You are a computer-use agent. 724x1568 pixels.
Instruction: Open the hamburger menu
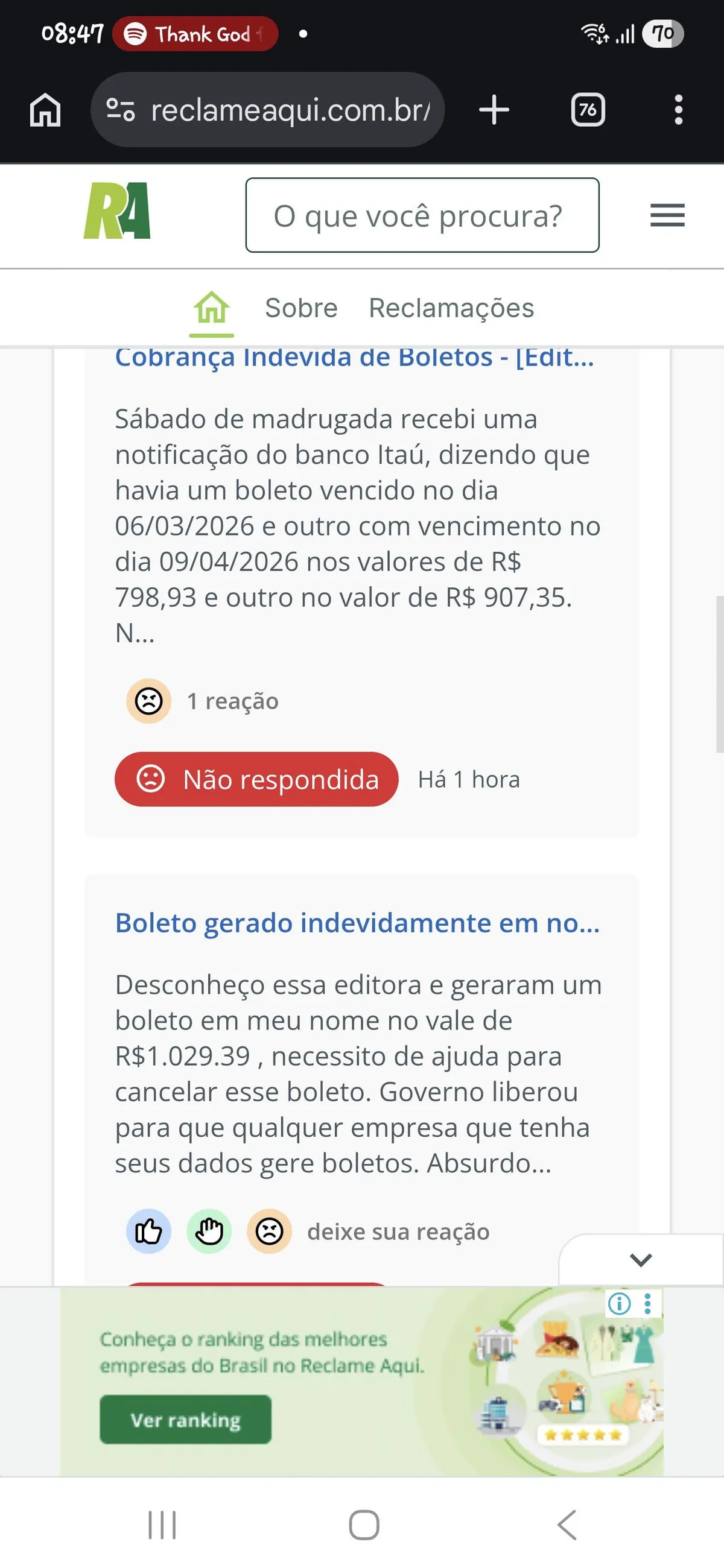pyautogui.click(x=667, y=215)
